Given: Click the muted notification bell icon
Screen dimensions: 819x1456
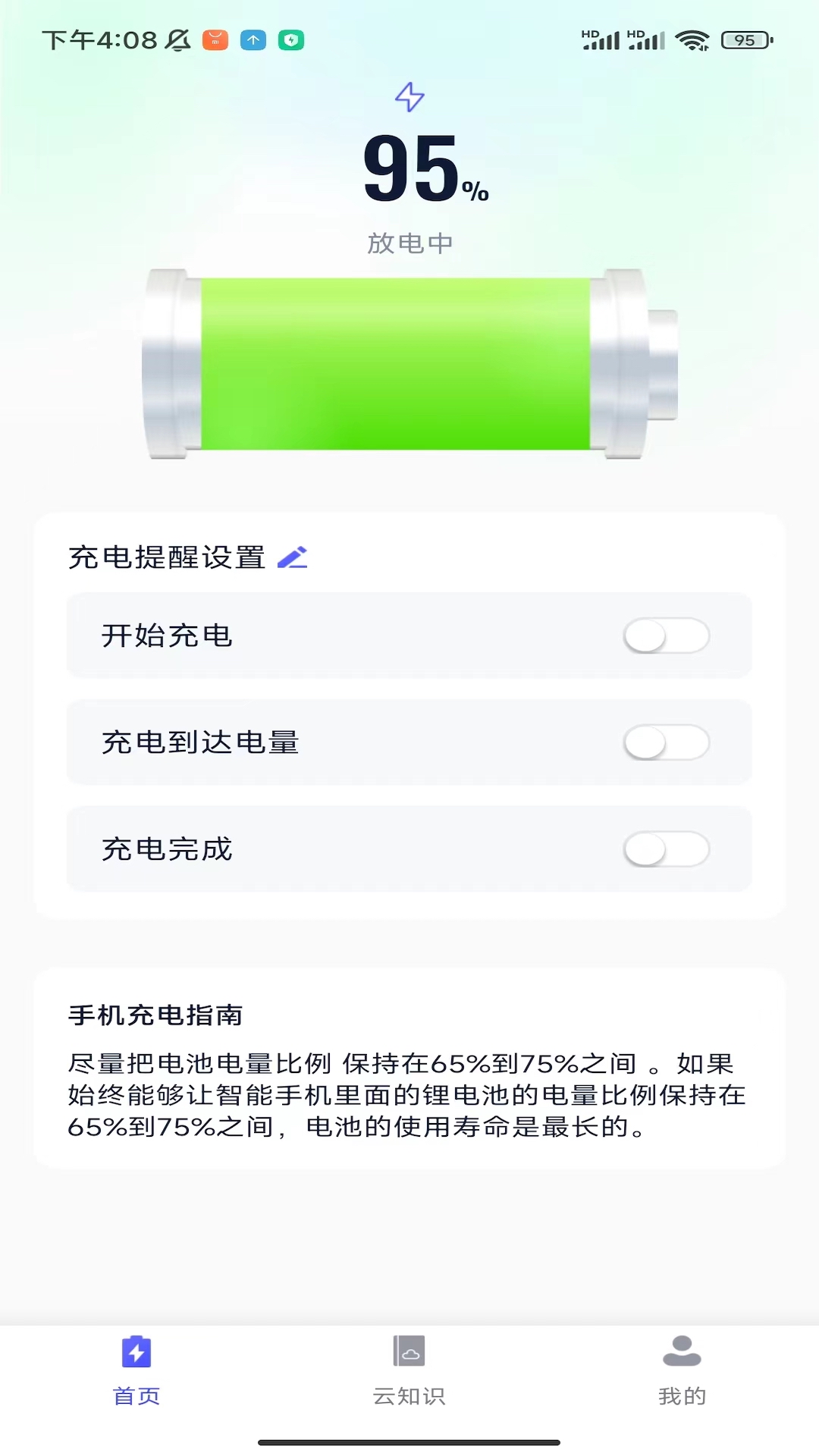Looking at the screenshot, I should (x=177, y=39).
